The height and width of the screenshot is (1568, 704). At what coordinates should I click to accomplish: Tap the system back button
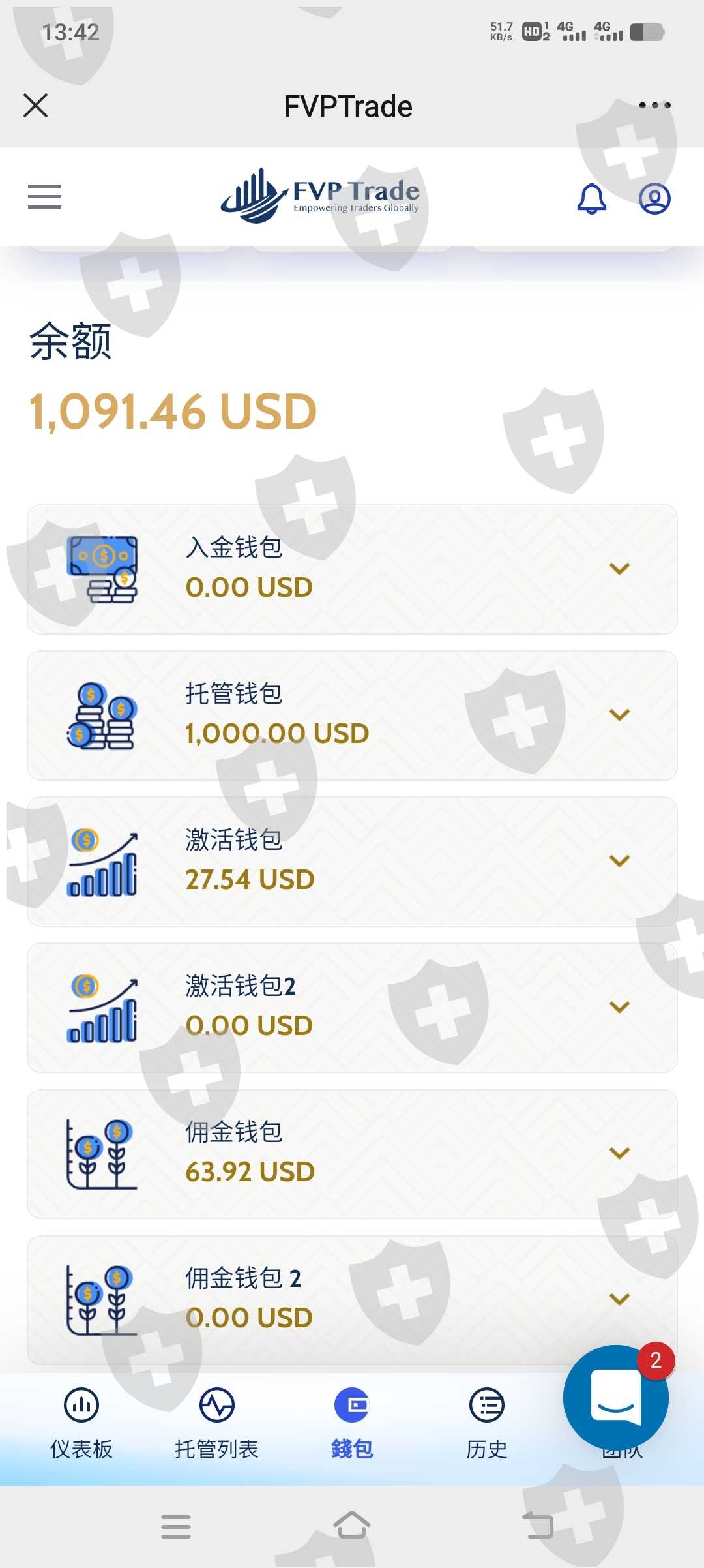538,1526
